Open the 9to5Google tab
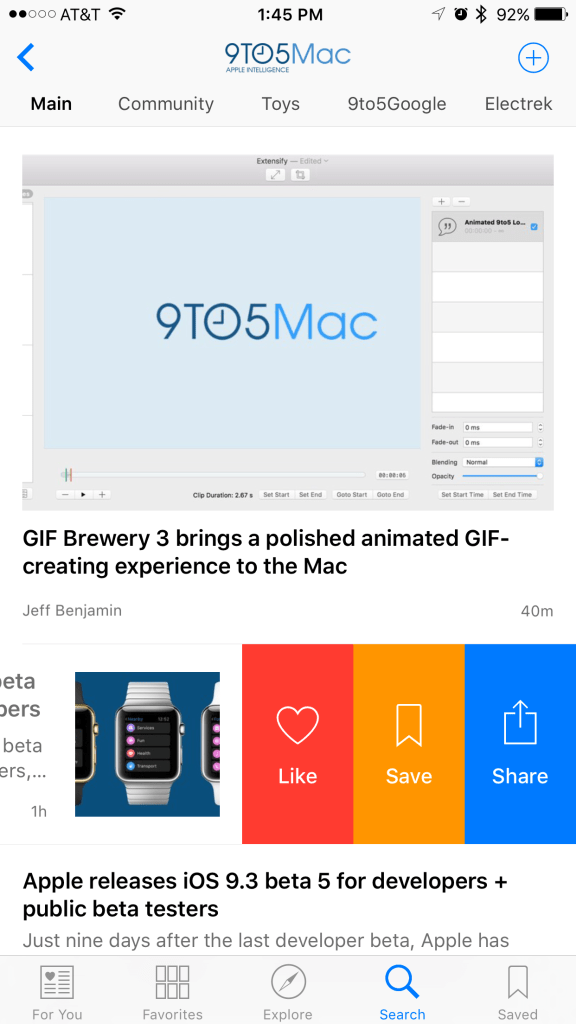Viewport: 576px width, 1024px height. 397,104
